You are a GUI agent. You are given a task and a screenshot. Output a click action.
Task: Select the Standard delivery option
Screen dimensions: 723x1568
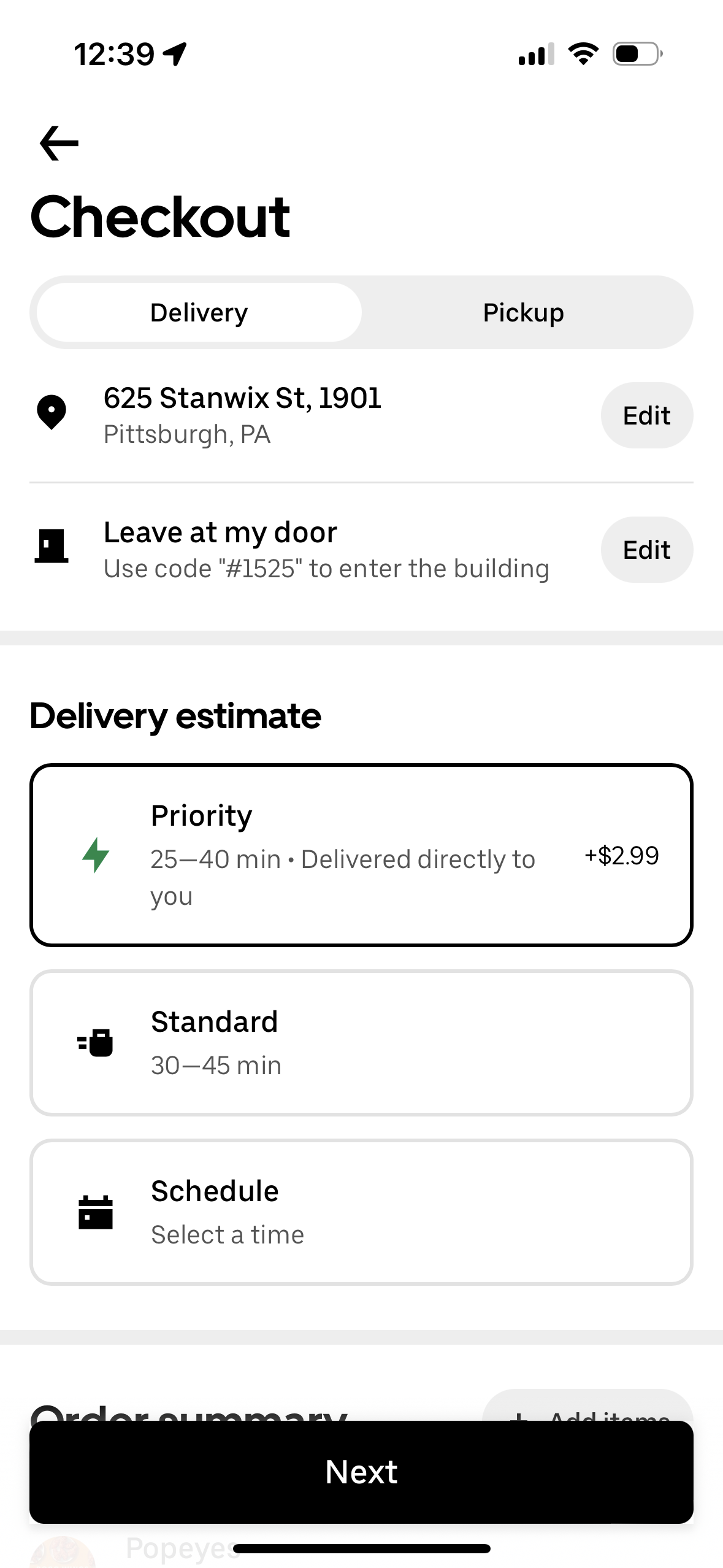361,1041
